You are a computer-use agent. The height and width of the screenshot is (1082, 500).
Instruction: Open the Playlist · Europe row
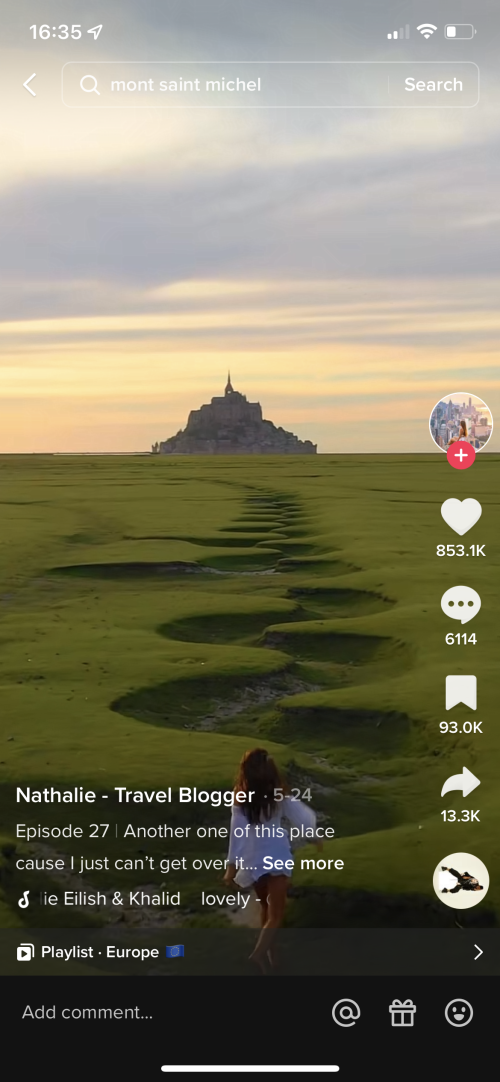[250, 952]
